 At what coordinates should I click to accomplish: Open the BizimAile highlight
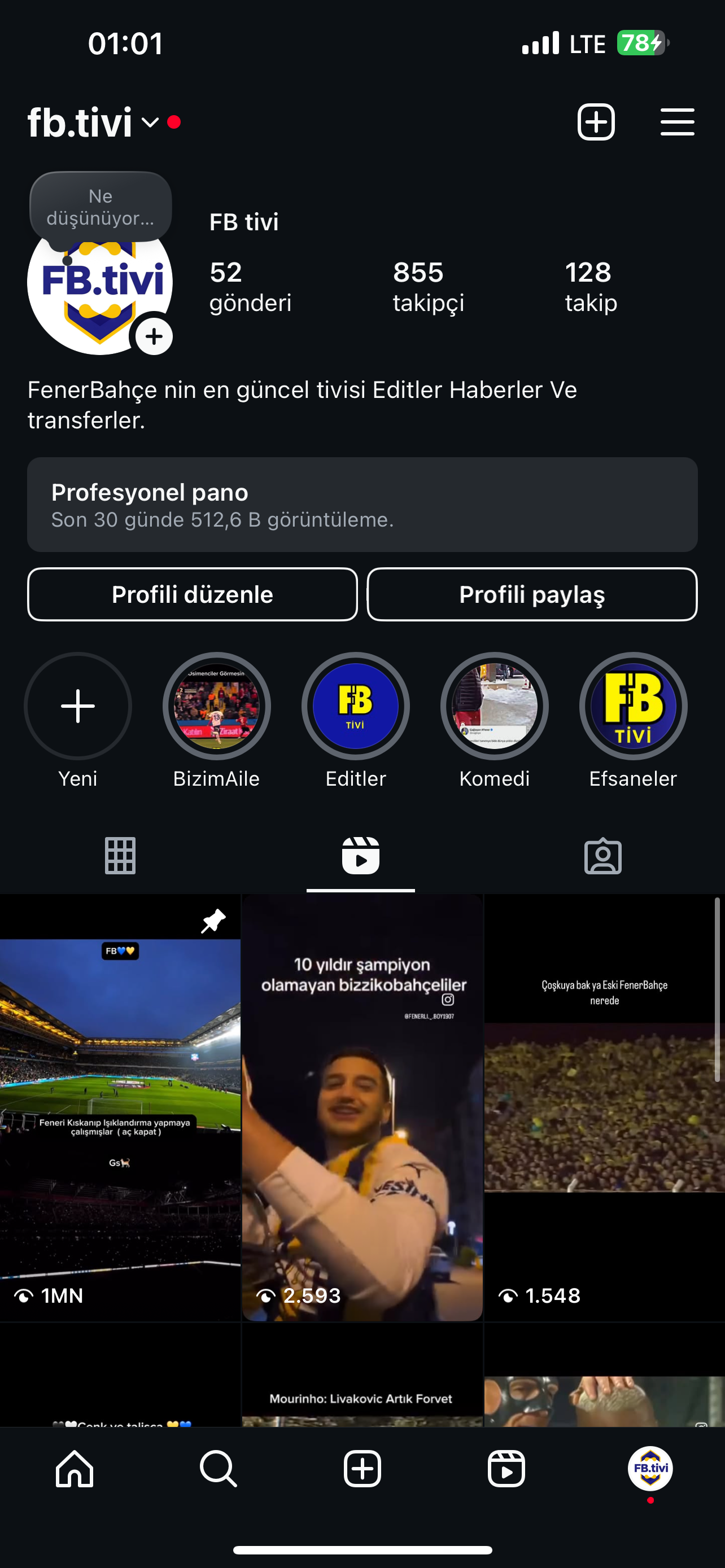click(x=217, y=721)
